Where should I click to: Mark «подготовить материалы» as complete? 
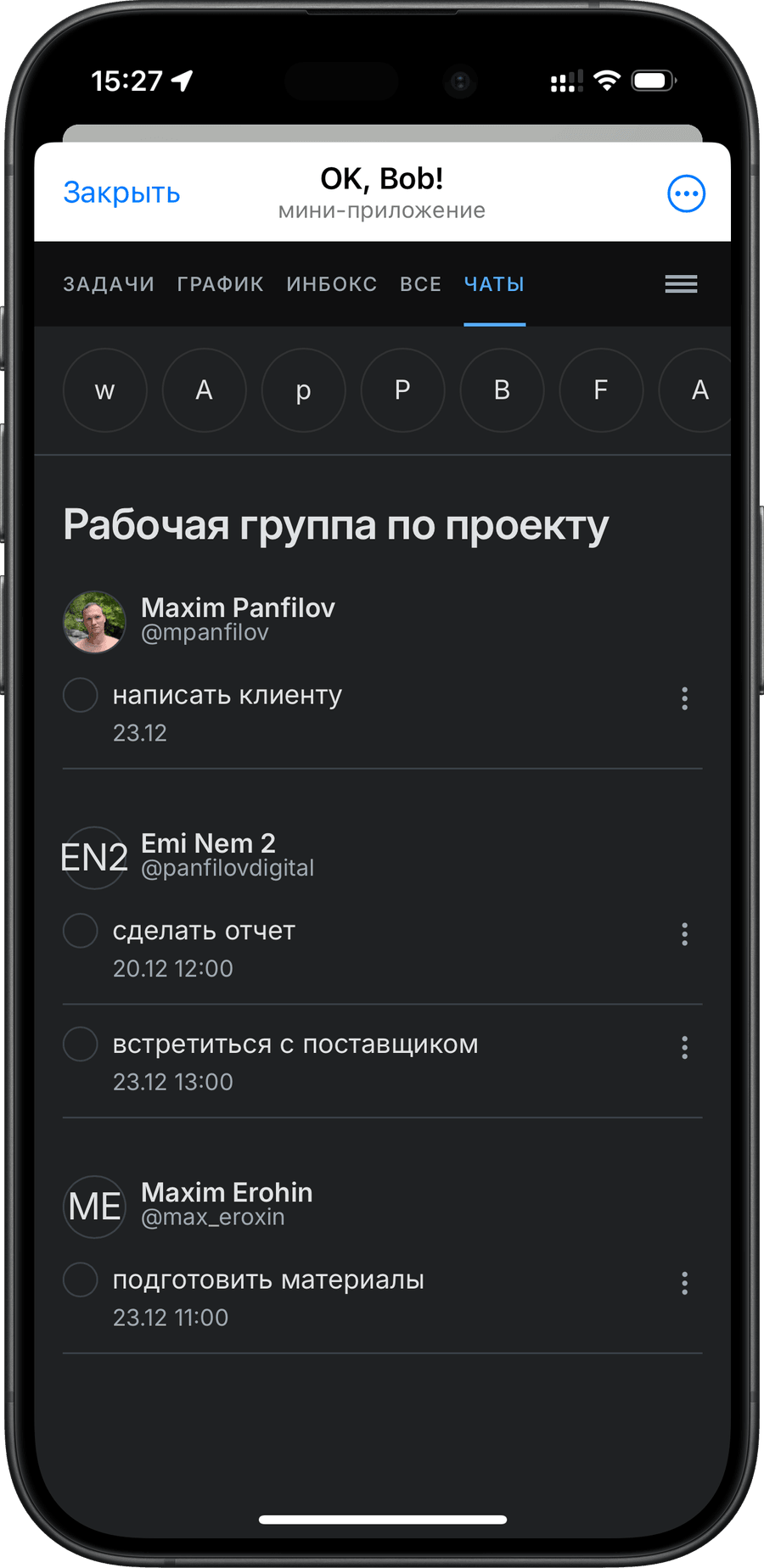tap(81, 1280)
